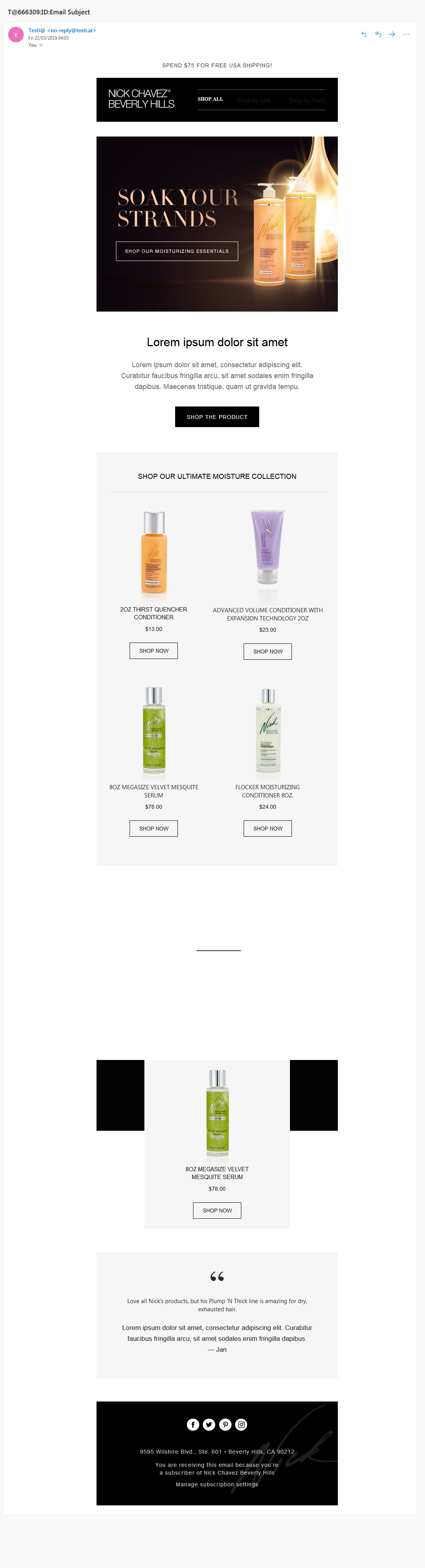Tap the reply all icon
Screen dimensions: 425x1568
click(x=378, y=34)
